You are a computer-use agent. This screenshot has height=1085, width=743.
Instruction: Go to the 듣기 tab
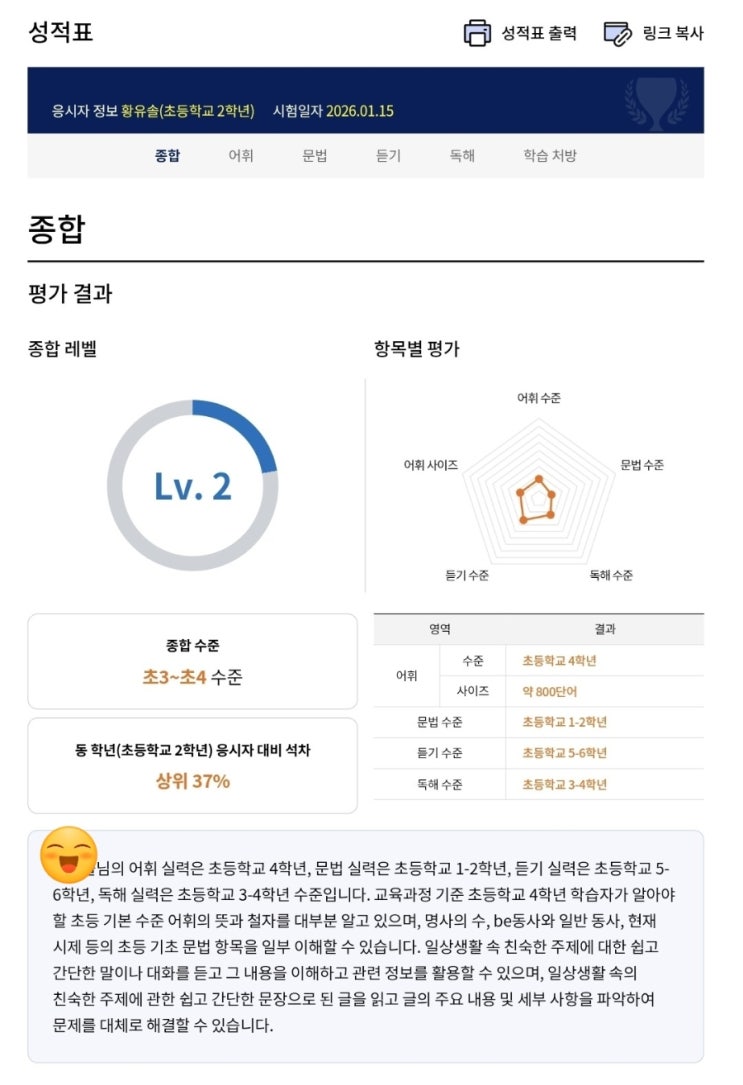pos(388,156)
